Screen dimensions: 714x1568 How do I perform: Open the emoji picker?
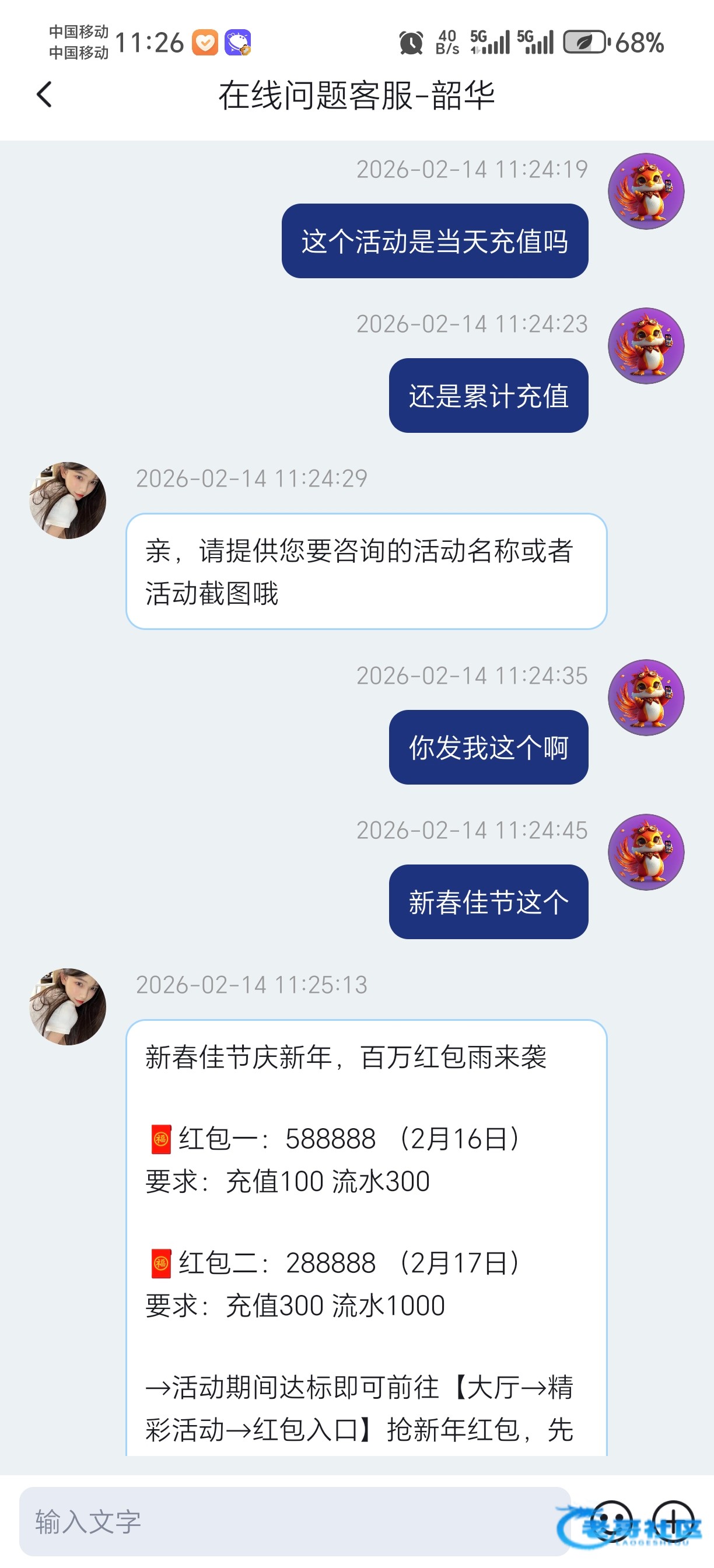611,1521
